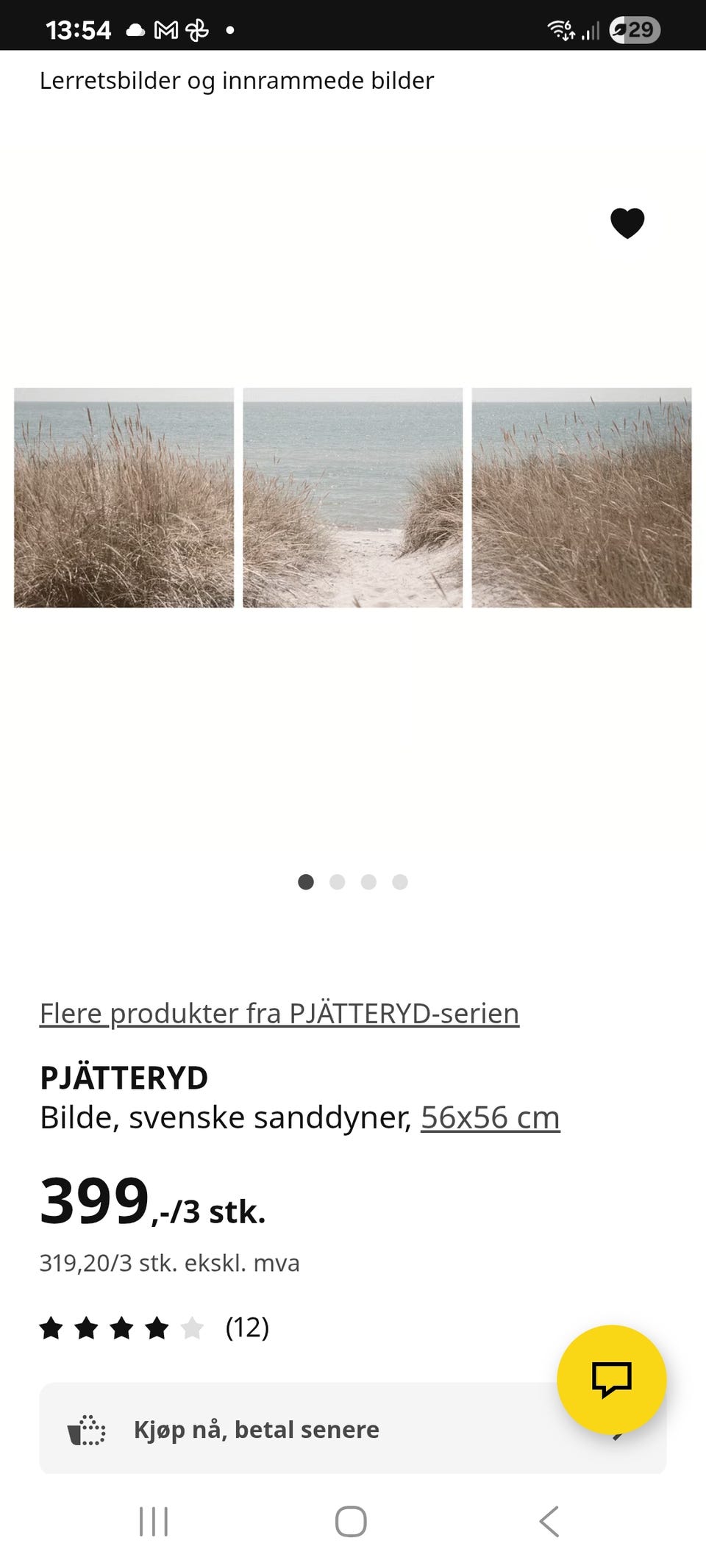Select the second carousel dot
This screenshot has height=1568, width=706.
coord(338,881)
